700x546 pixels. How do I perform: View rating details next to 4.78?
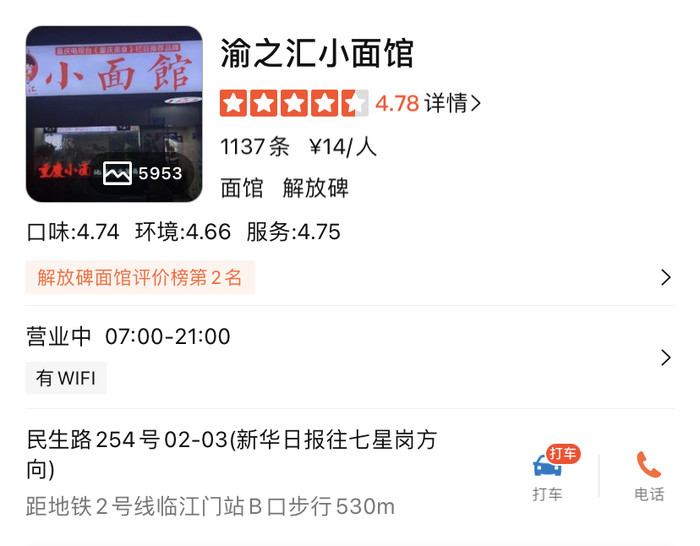(453, 103)
